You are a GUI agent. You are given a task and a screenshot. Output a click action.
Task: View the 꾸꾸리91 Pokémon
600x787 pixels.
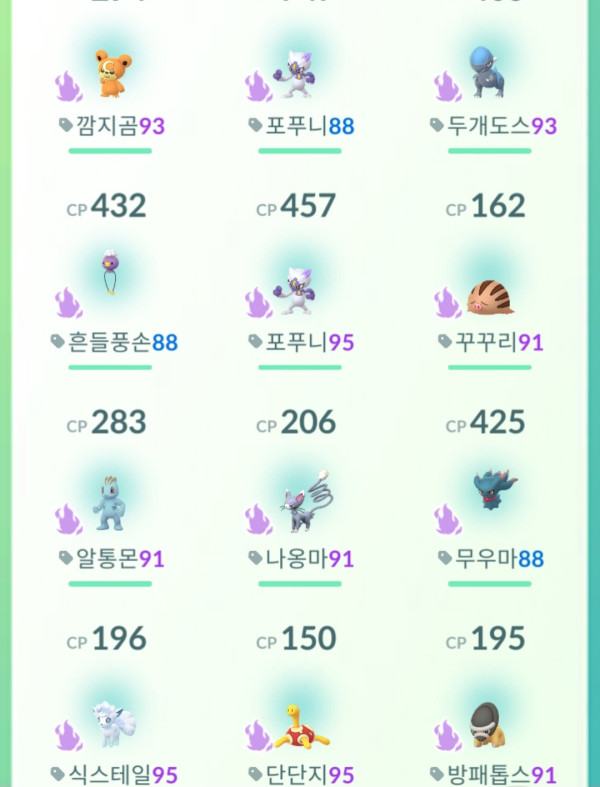click(490, 297)
